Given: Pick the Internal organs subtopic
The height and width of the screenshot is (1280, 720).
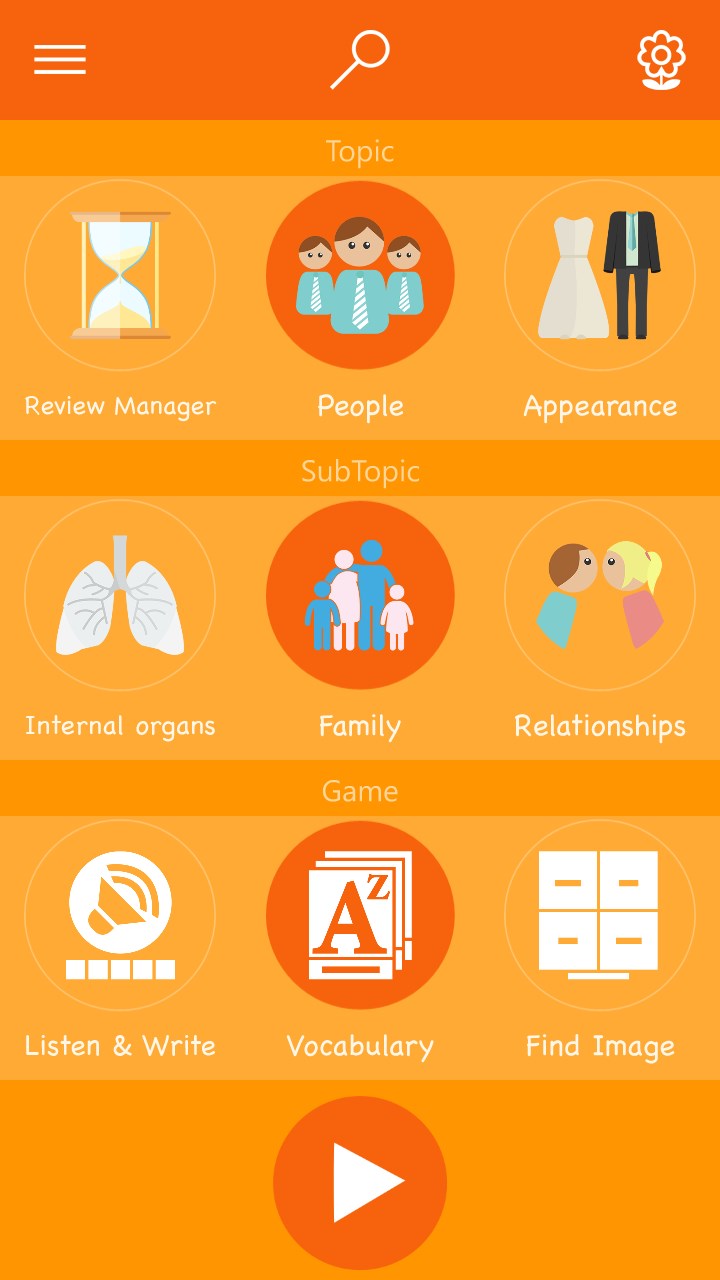Looking at the screenshot, I should click(x=120, y=596).
